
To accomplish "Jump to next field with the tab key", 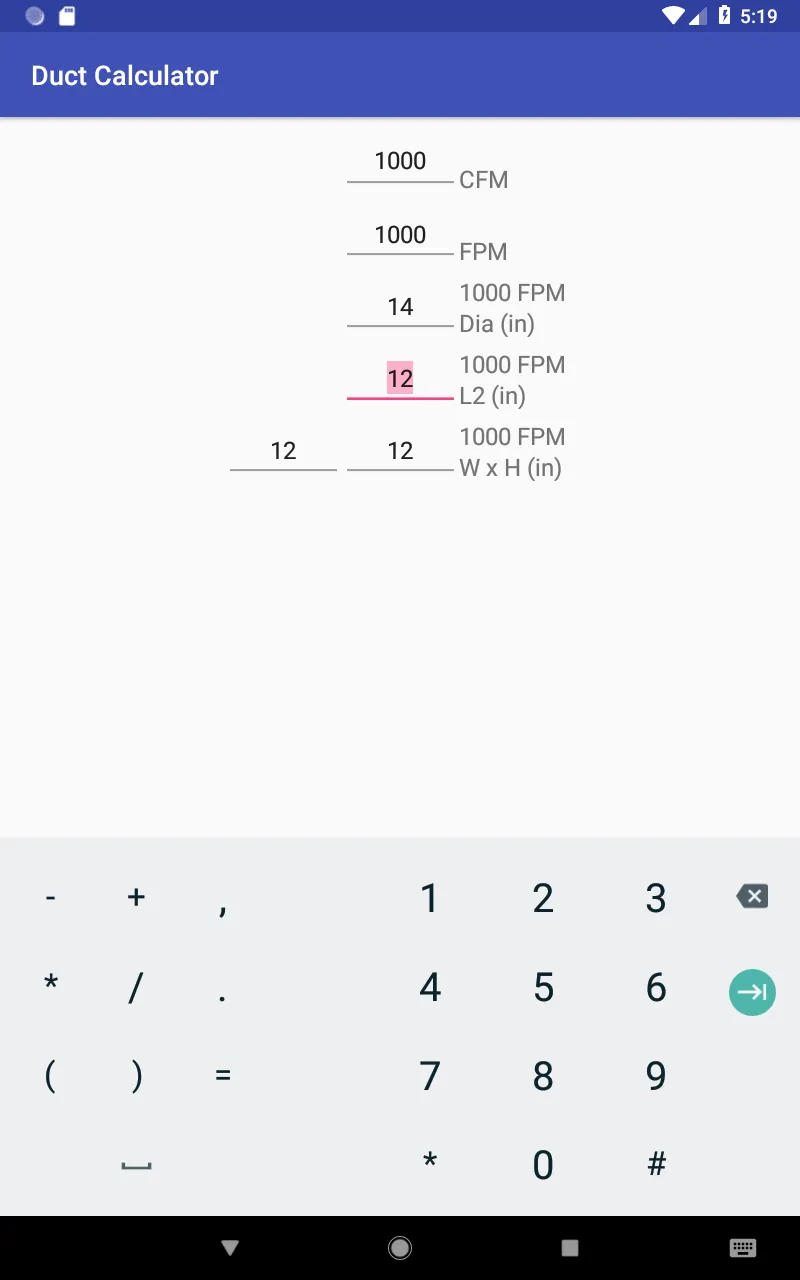I will pyautogui.click(x=752, y=992).
